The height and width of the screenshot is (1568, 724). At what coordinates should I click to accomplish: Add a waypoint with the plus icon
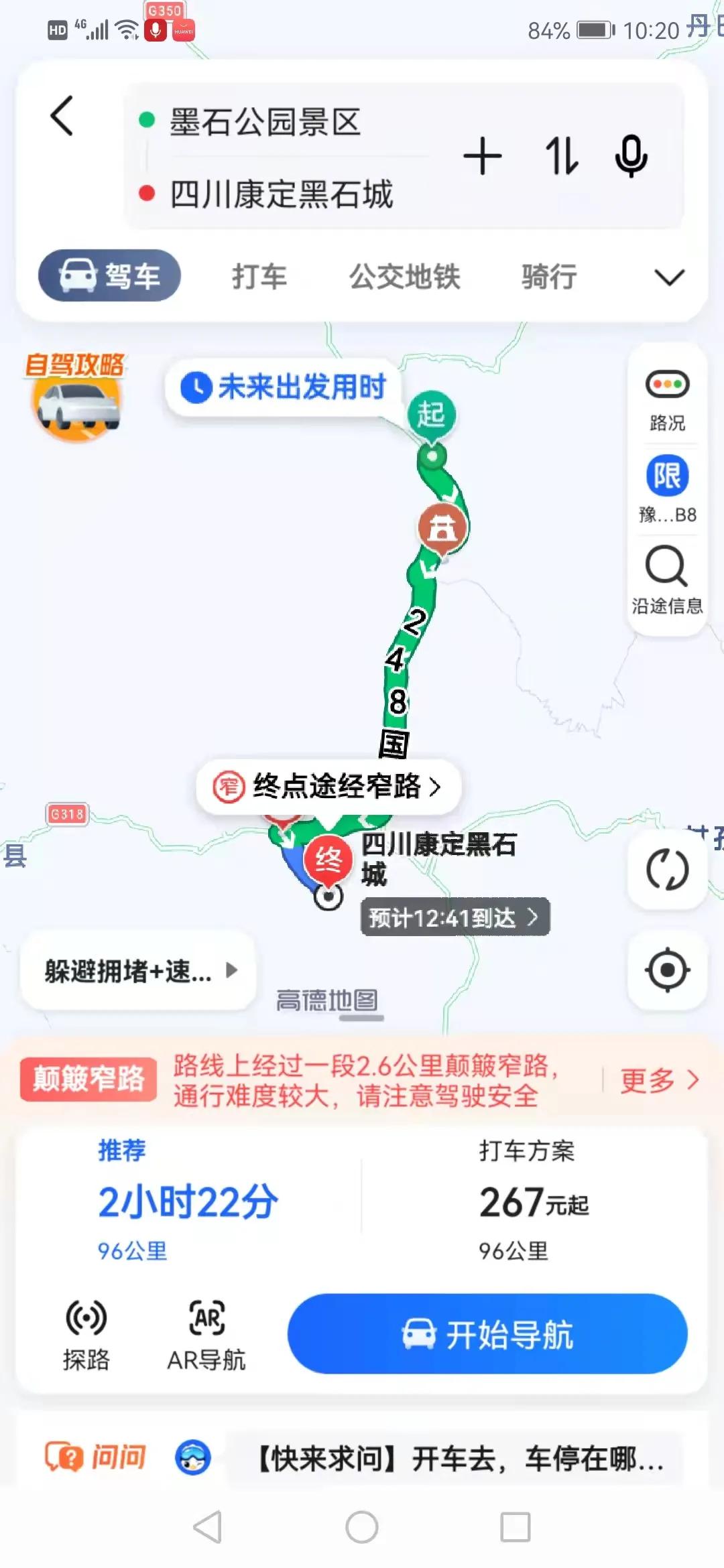(482, 156)
